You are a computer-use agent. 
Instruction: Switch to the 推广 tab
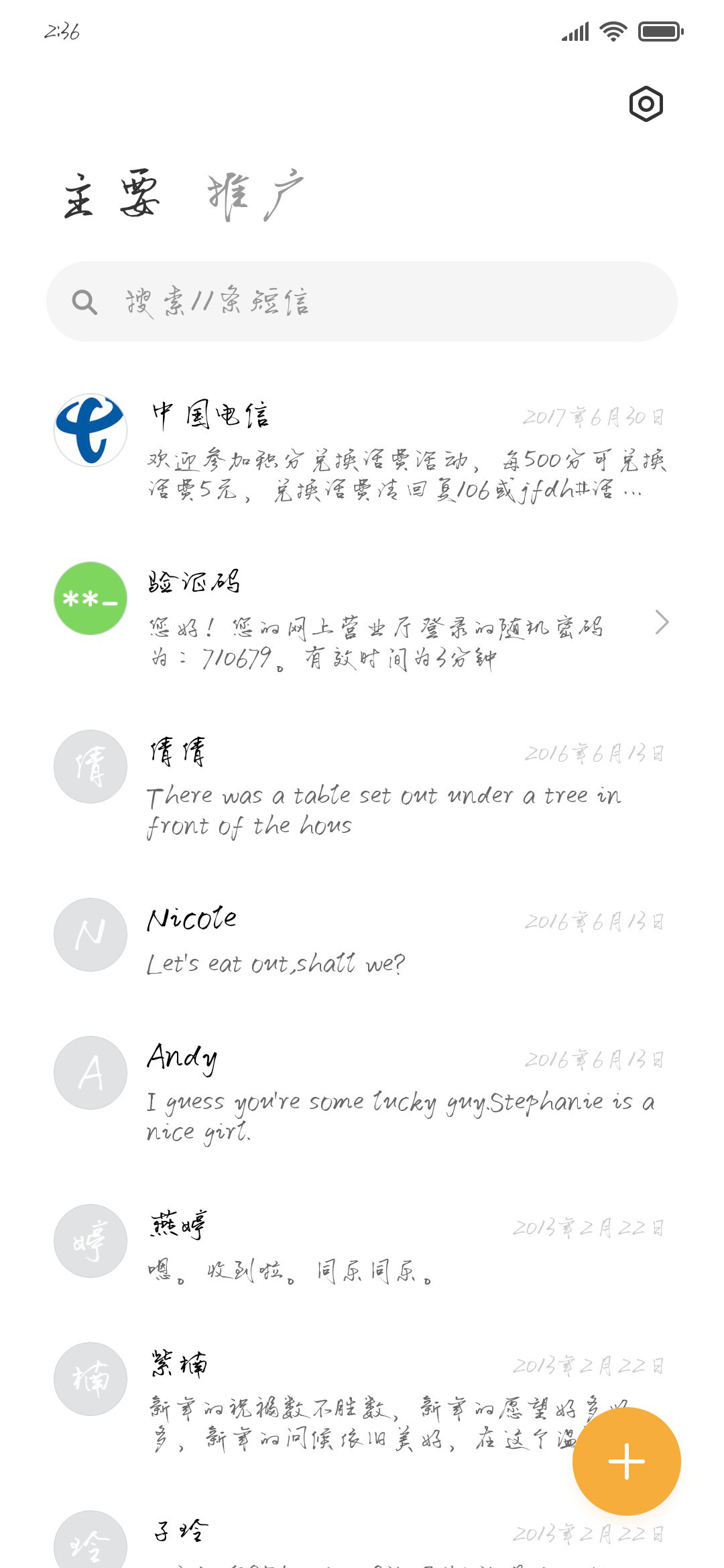[256, 197]
